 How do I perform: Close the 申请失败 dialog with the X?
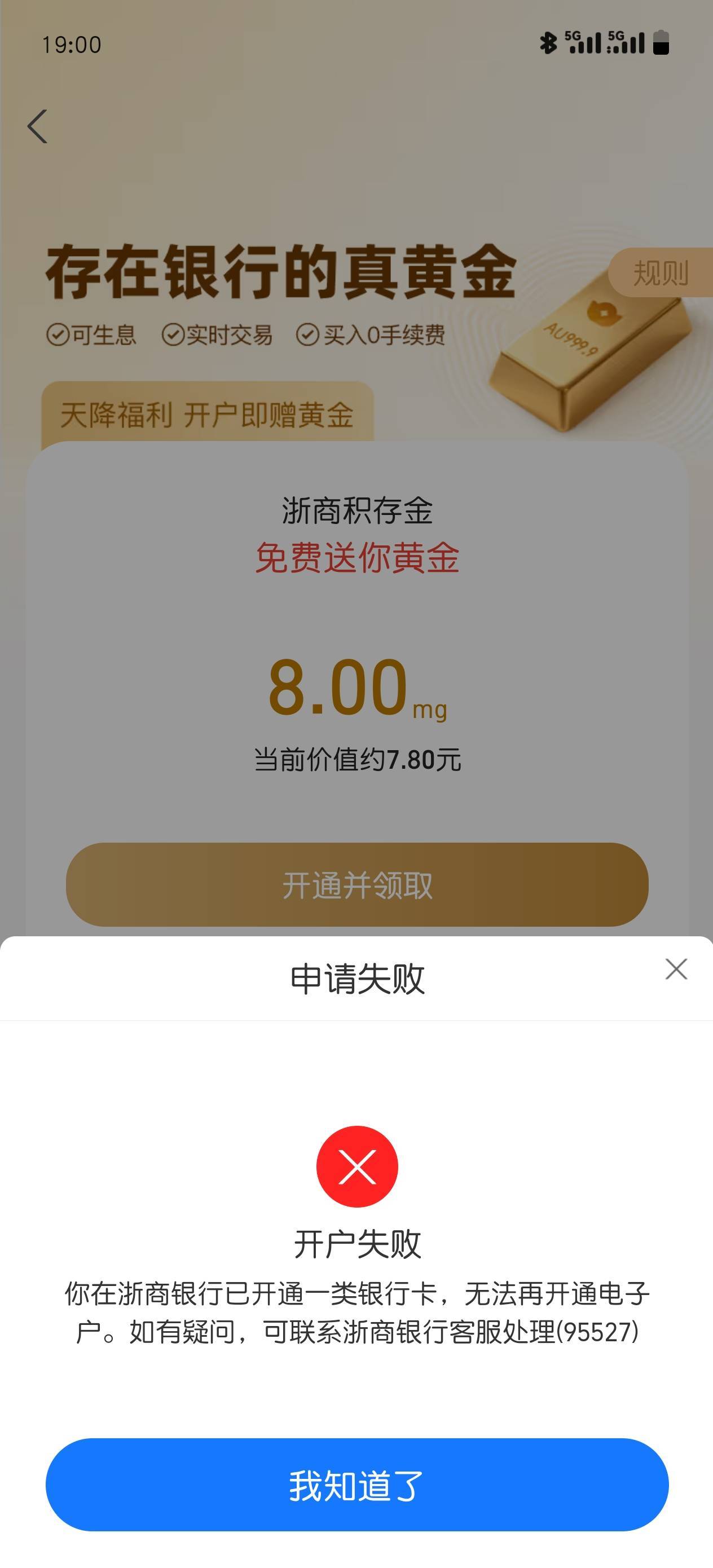tap(676, 969)
